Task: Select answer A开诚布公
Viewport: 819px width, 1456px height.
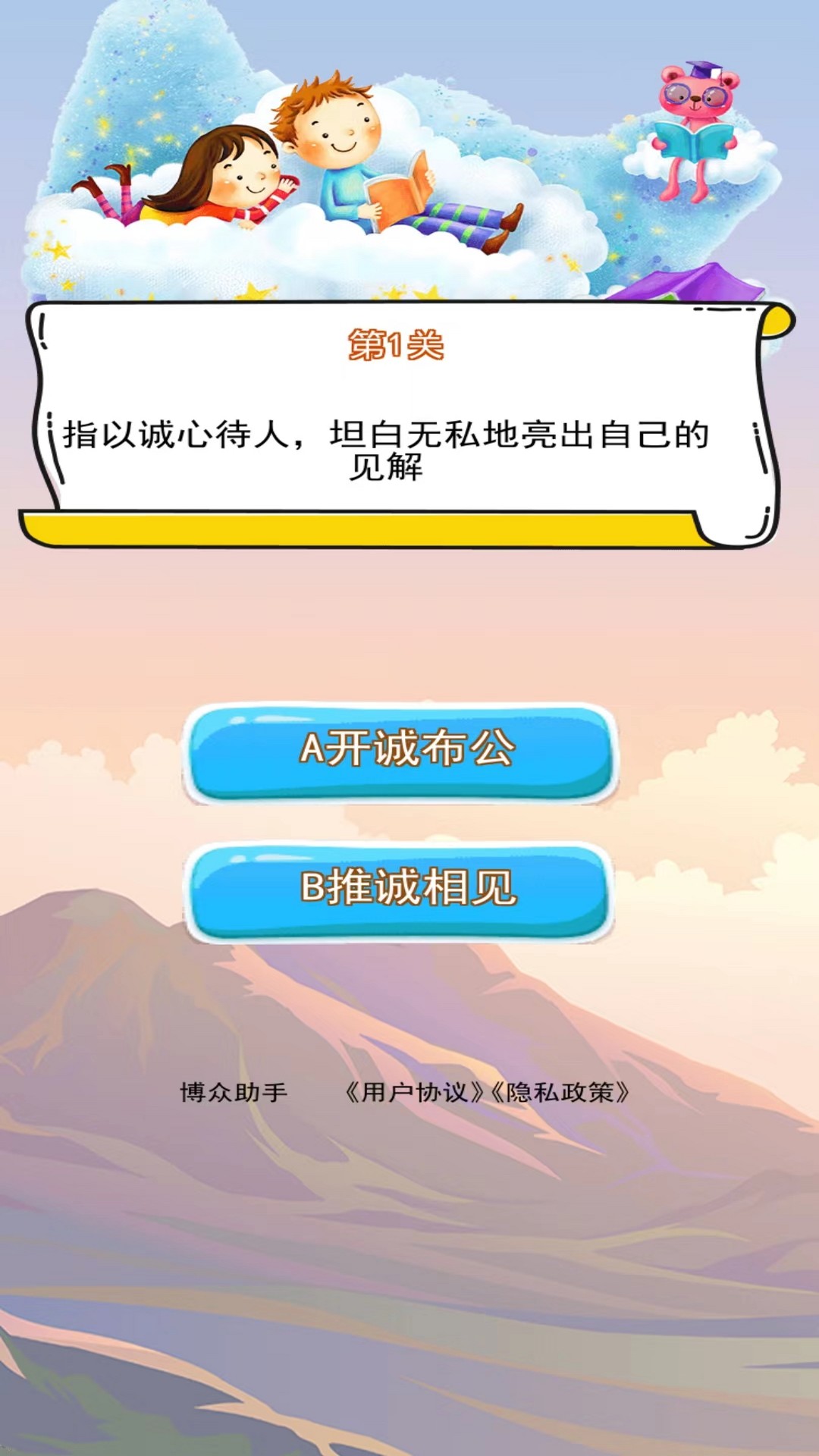Action: pyautogui.click(x=402, y=751)
